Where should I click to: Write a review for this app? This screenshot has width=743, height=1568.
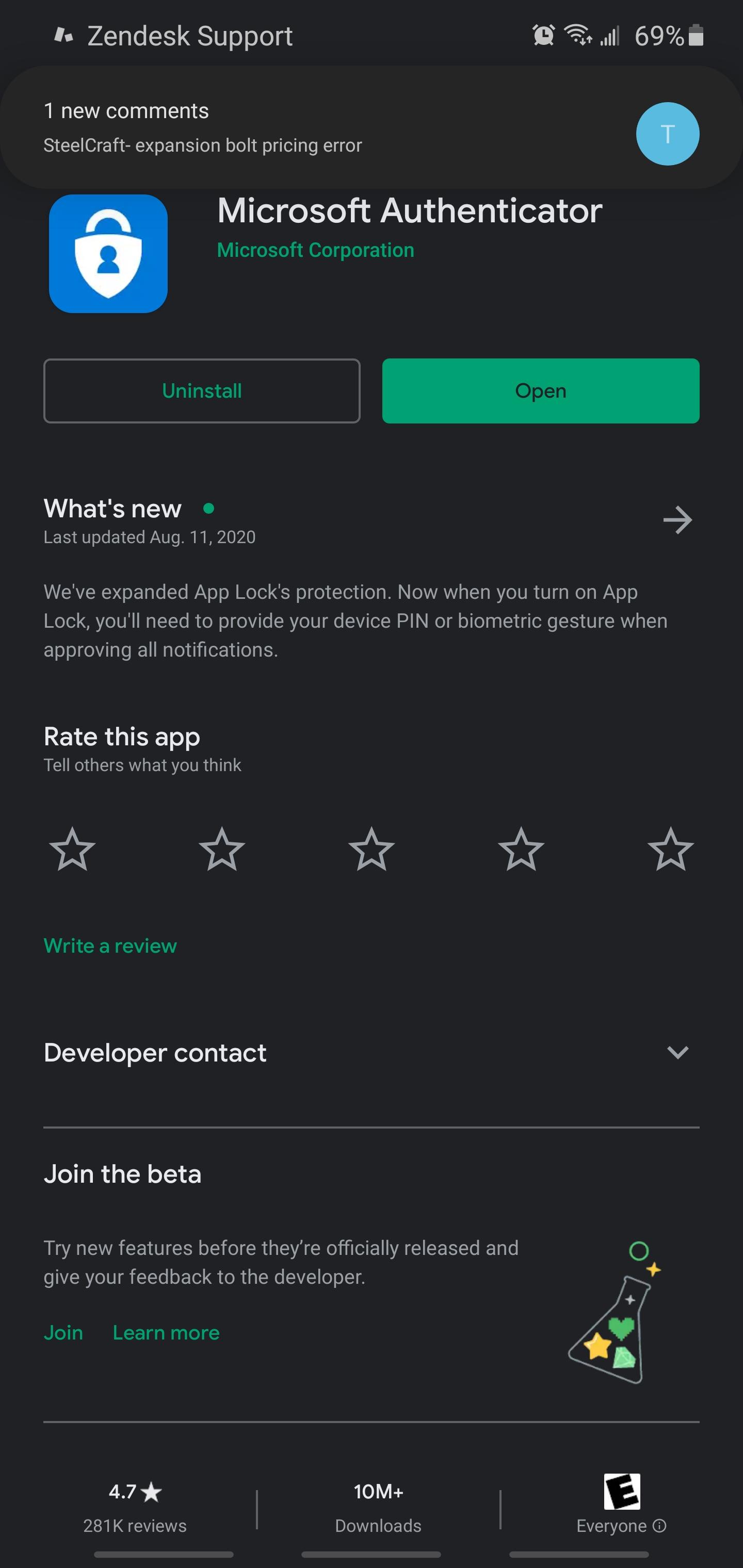pos(110,945)
